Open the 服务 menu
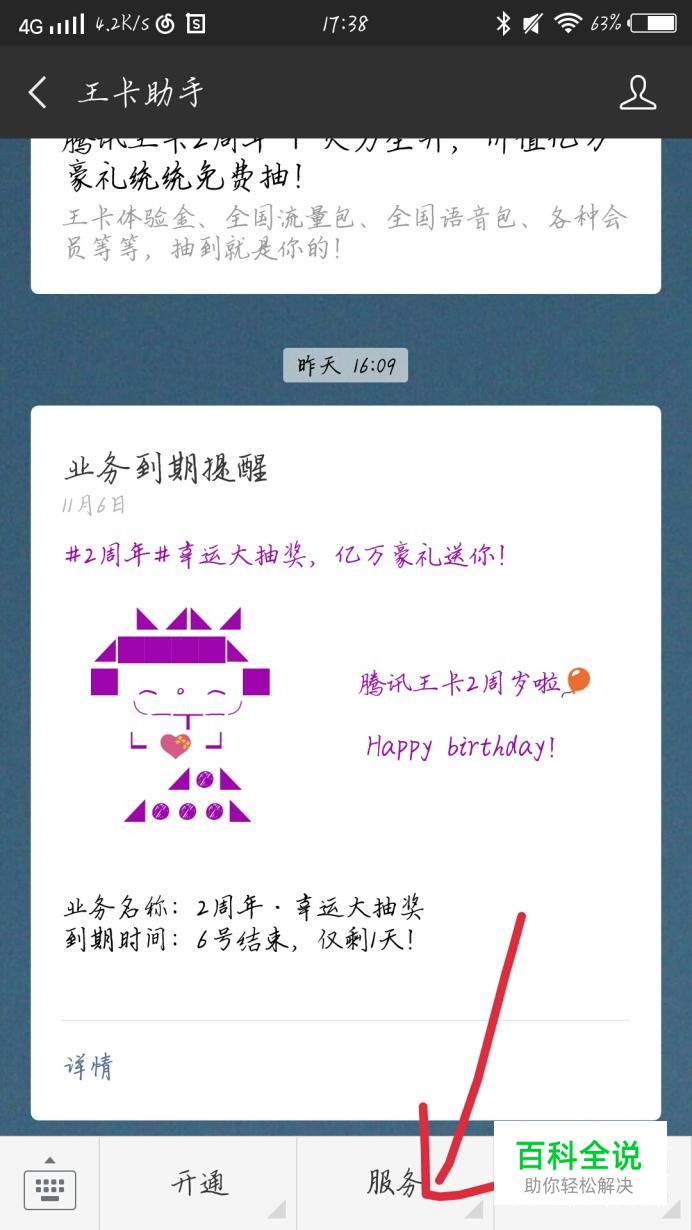Viewport: 692px width, 1230px height. pos(395,1184)
